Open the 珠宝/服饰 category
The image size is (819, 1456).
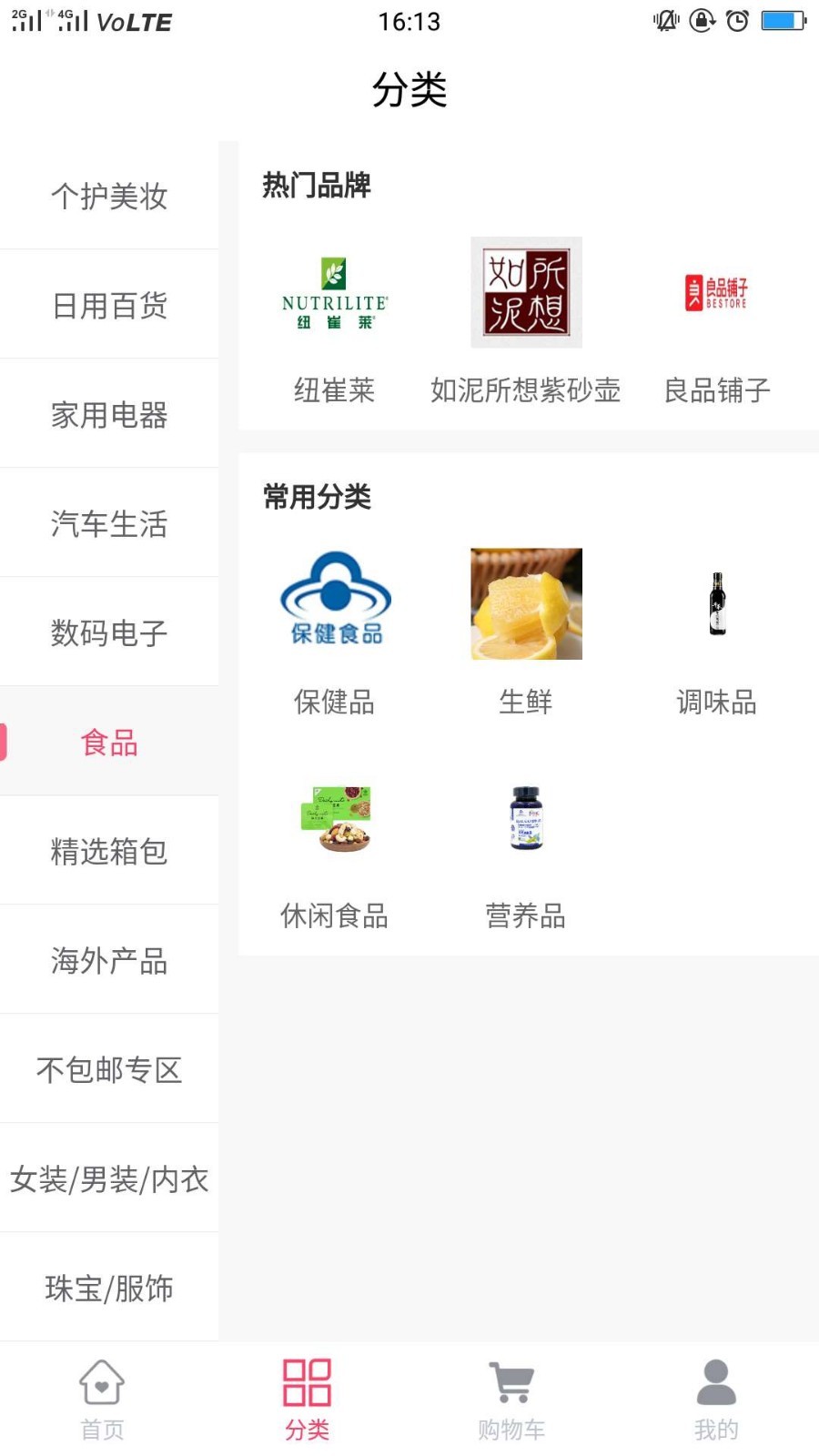coord(109,1288)
